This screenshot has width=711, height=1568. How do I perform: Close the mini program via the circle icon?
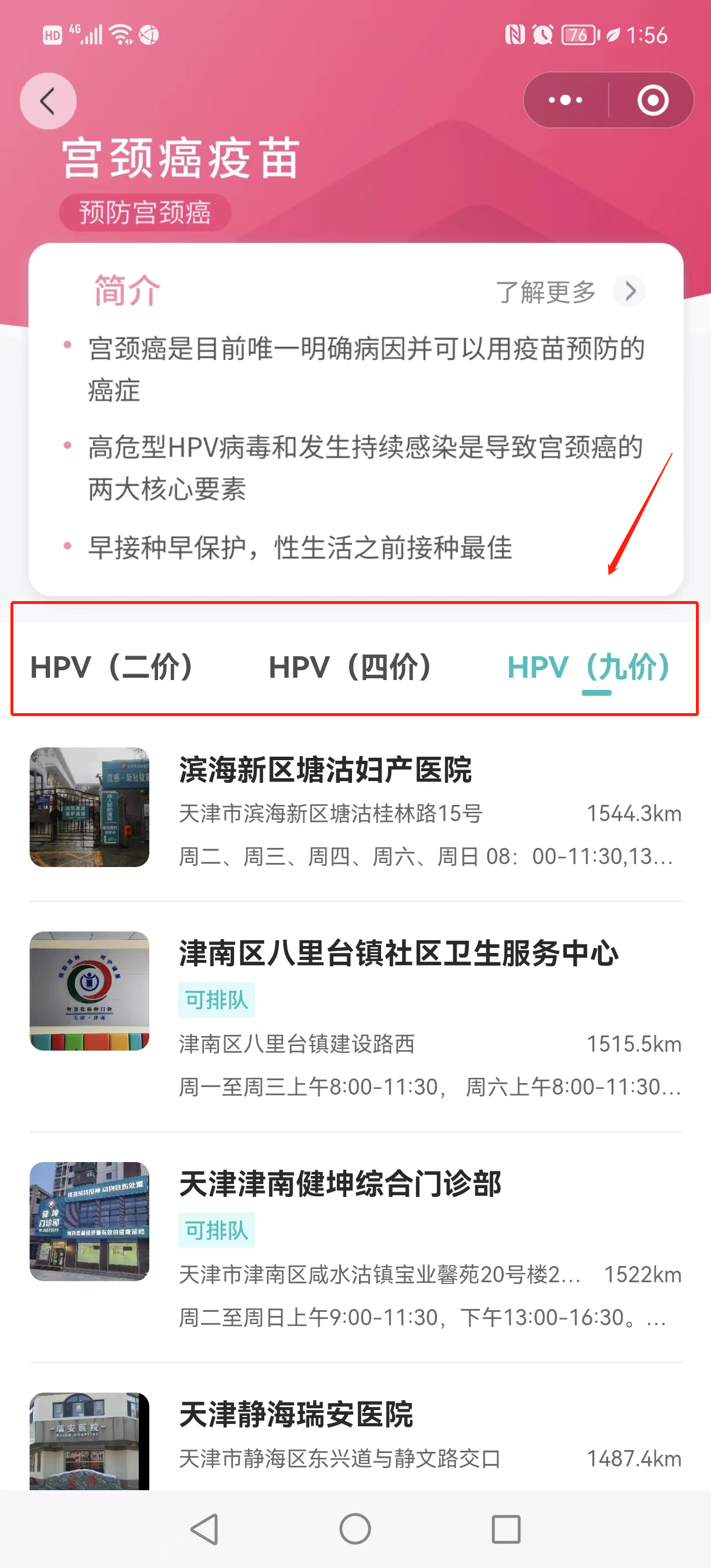point(652,100)
